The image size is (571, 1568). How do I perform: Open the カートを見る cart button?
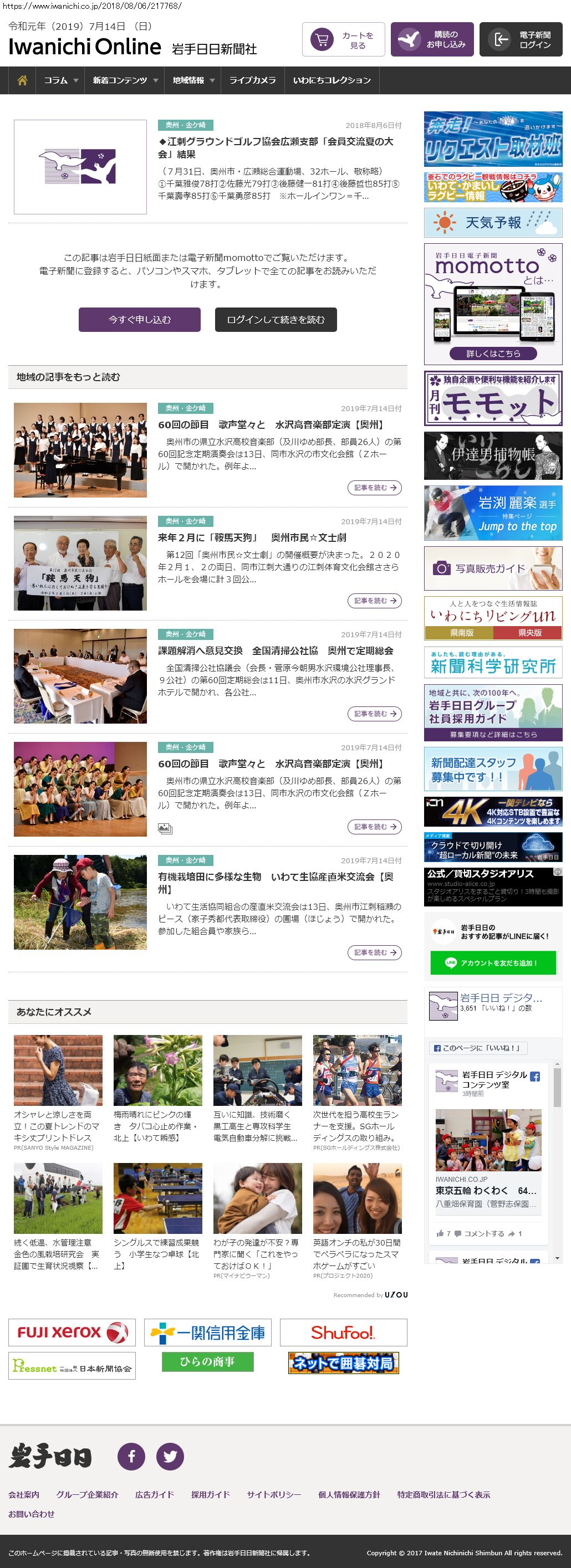[343, 39]
